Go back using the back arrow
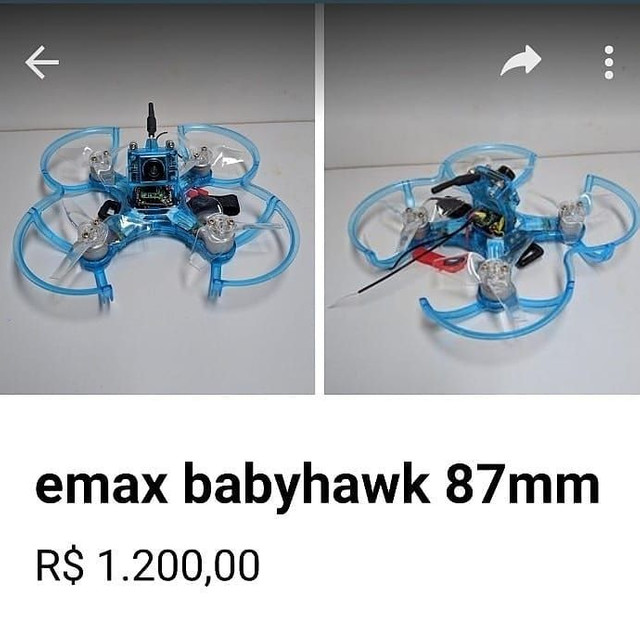 point(42,63)
